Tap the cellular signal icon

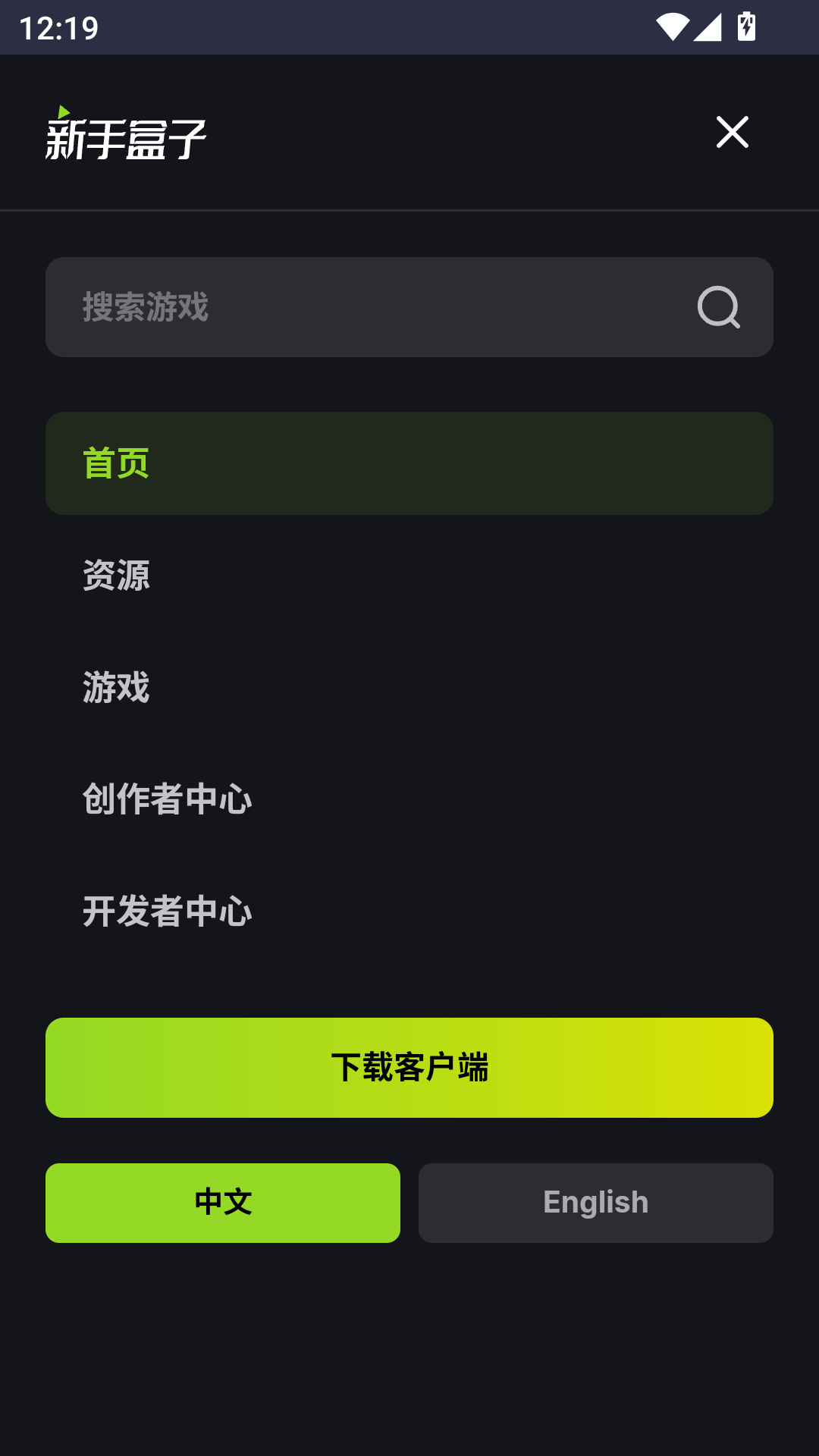pos(707,25)
